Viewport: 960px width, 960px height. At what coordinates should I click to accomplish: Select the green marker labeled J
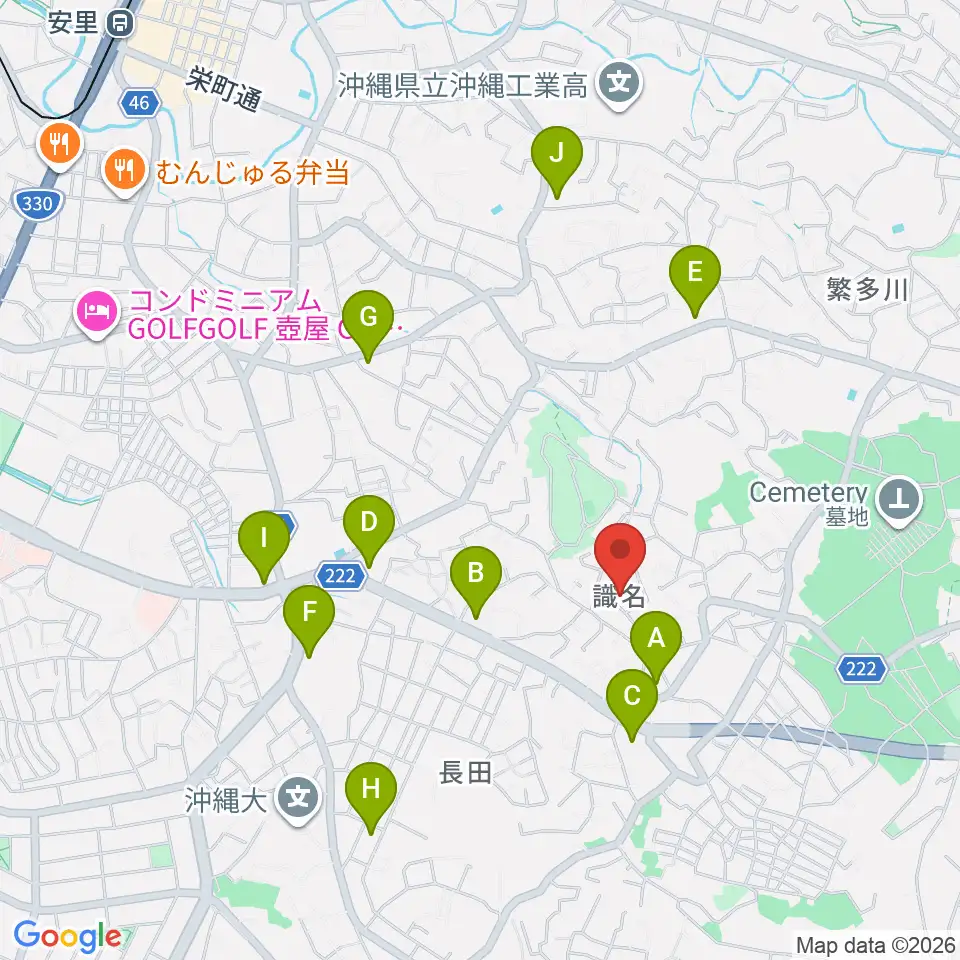pyautogui.click(x=557, y=154)
